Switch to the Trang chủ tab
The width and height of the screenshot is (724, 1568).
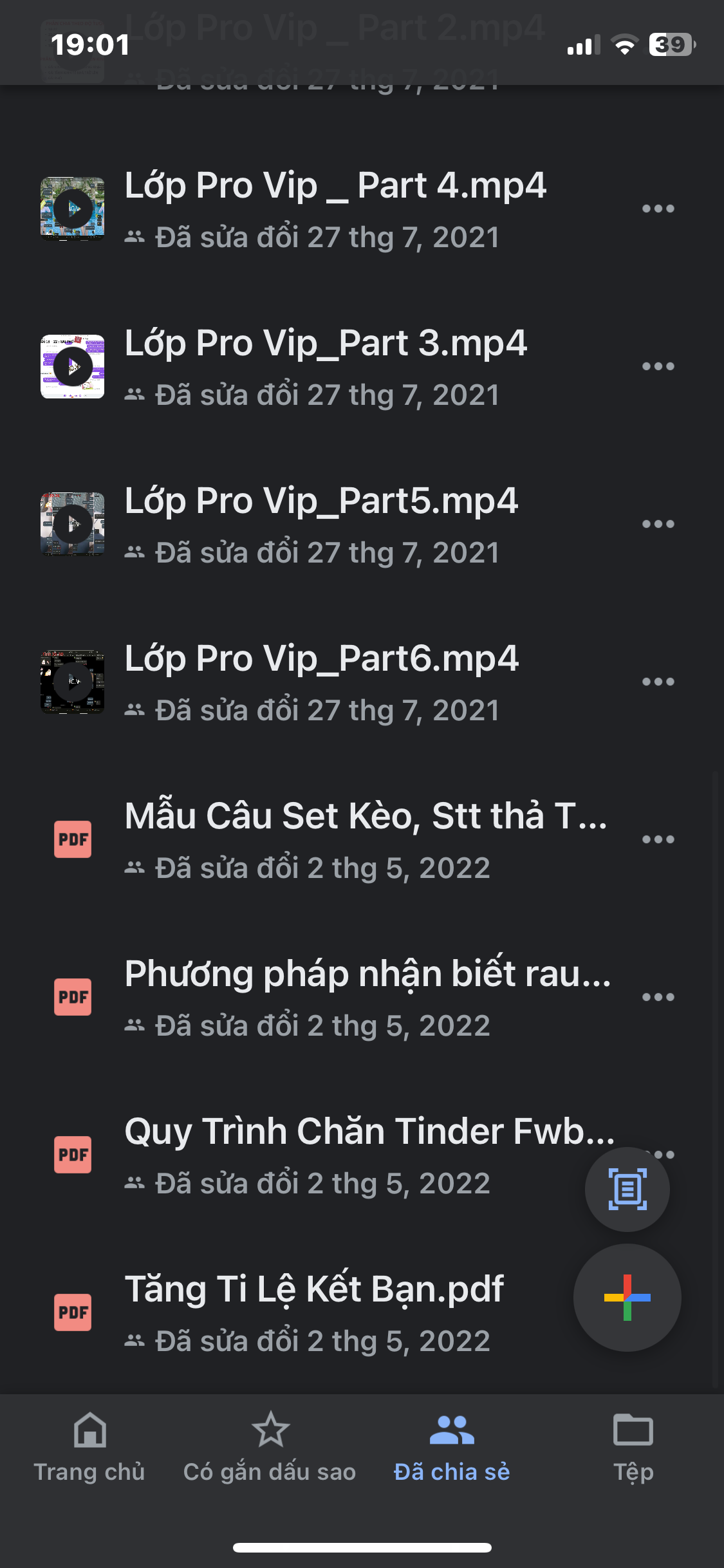click(x=89, y=1446)
